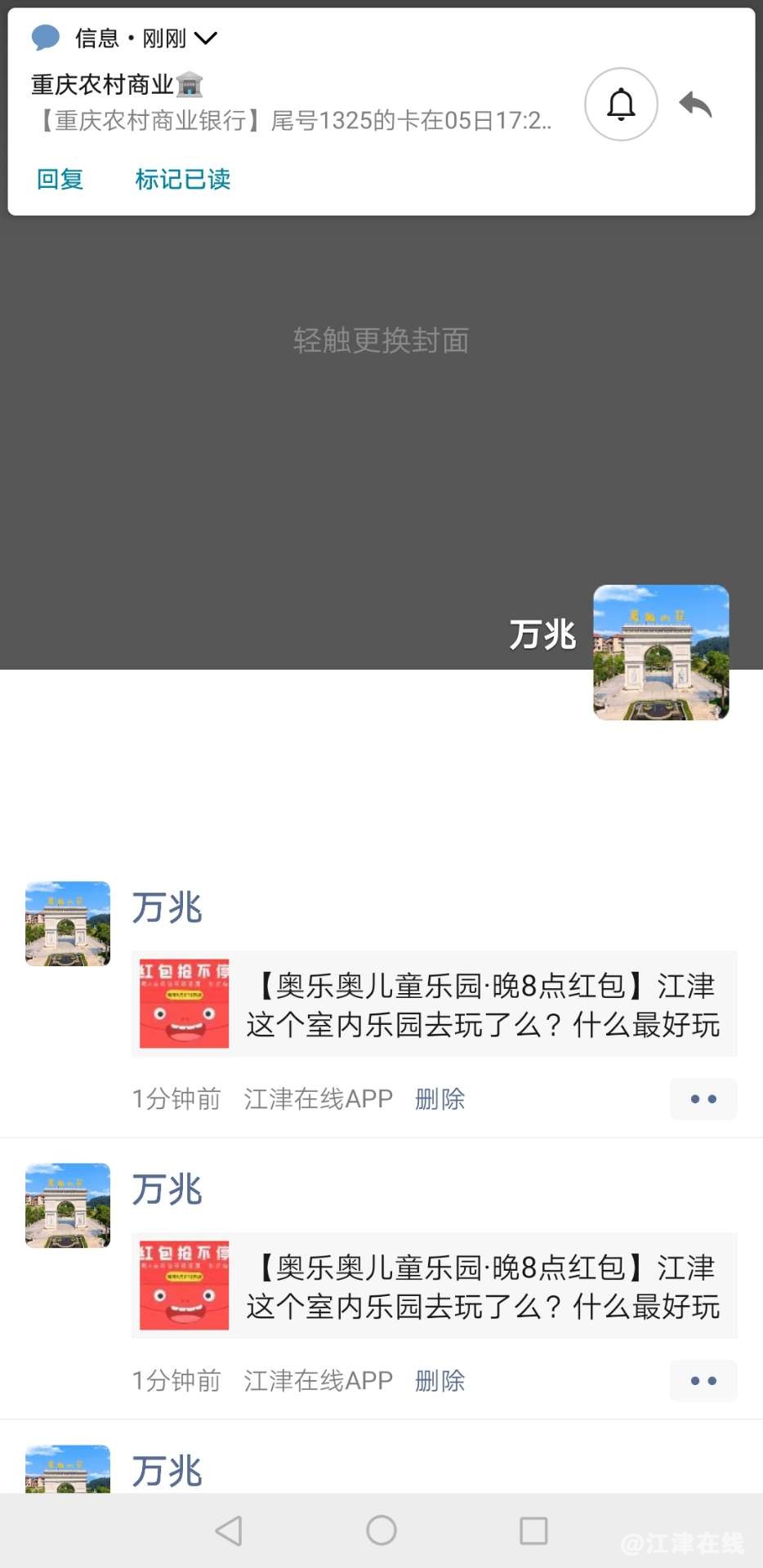The image size is (763, 1568).
Task: Tap the avatar beside the second post
Action: pos(68,1205)
